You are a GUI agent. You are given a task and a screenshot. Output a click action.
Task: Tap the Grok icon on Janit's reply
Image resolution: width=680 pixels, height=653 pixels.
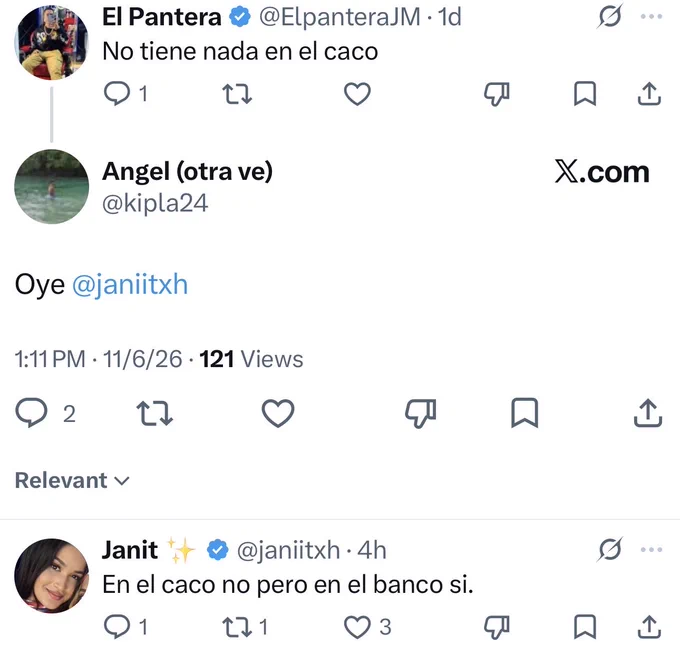click(x=611, y=549)
